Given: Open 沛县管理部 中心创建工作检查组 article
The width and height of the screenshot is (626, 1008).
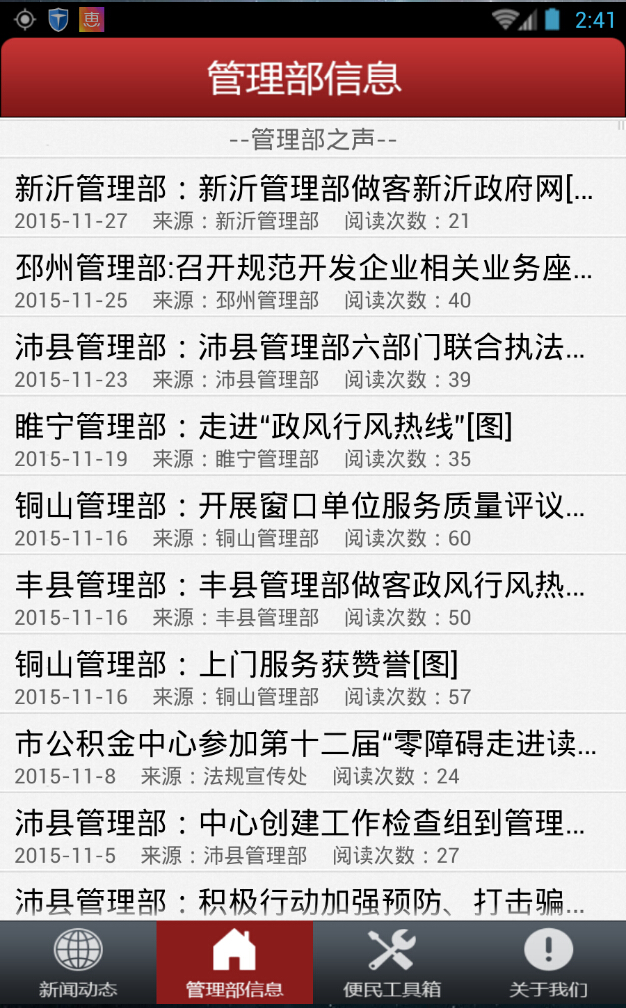Looking at the screenshot, I should click(305, 833).
